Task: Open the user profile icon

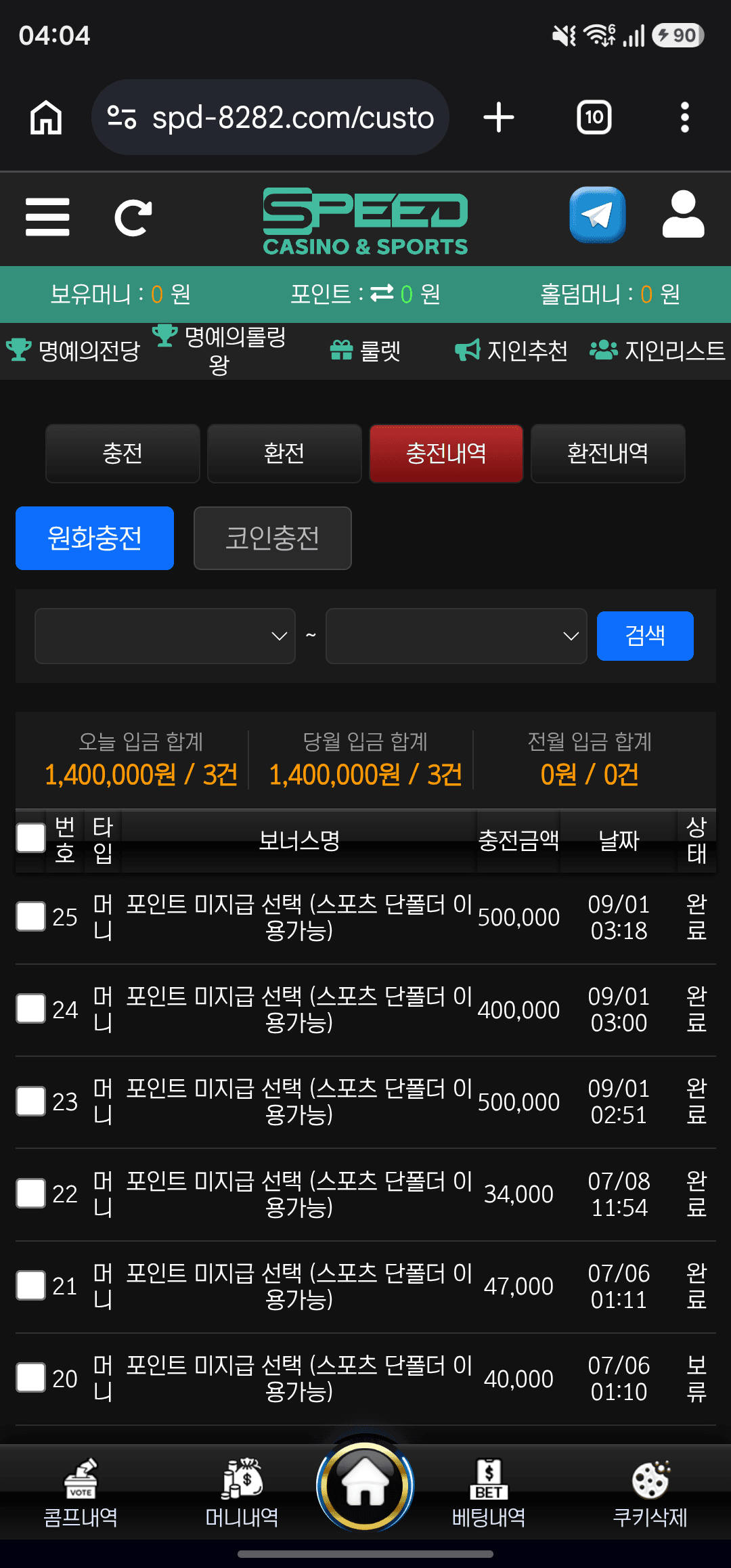Action: click(x=683, y=215)
